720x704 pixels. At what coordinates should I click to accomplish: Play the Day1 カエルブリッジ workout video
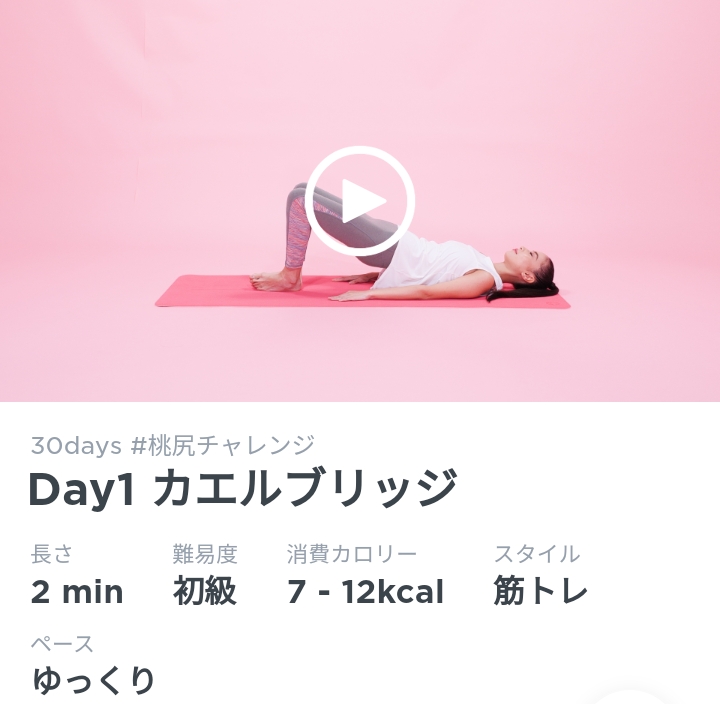[359, 202]
